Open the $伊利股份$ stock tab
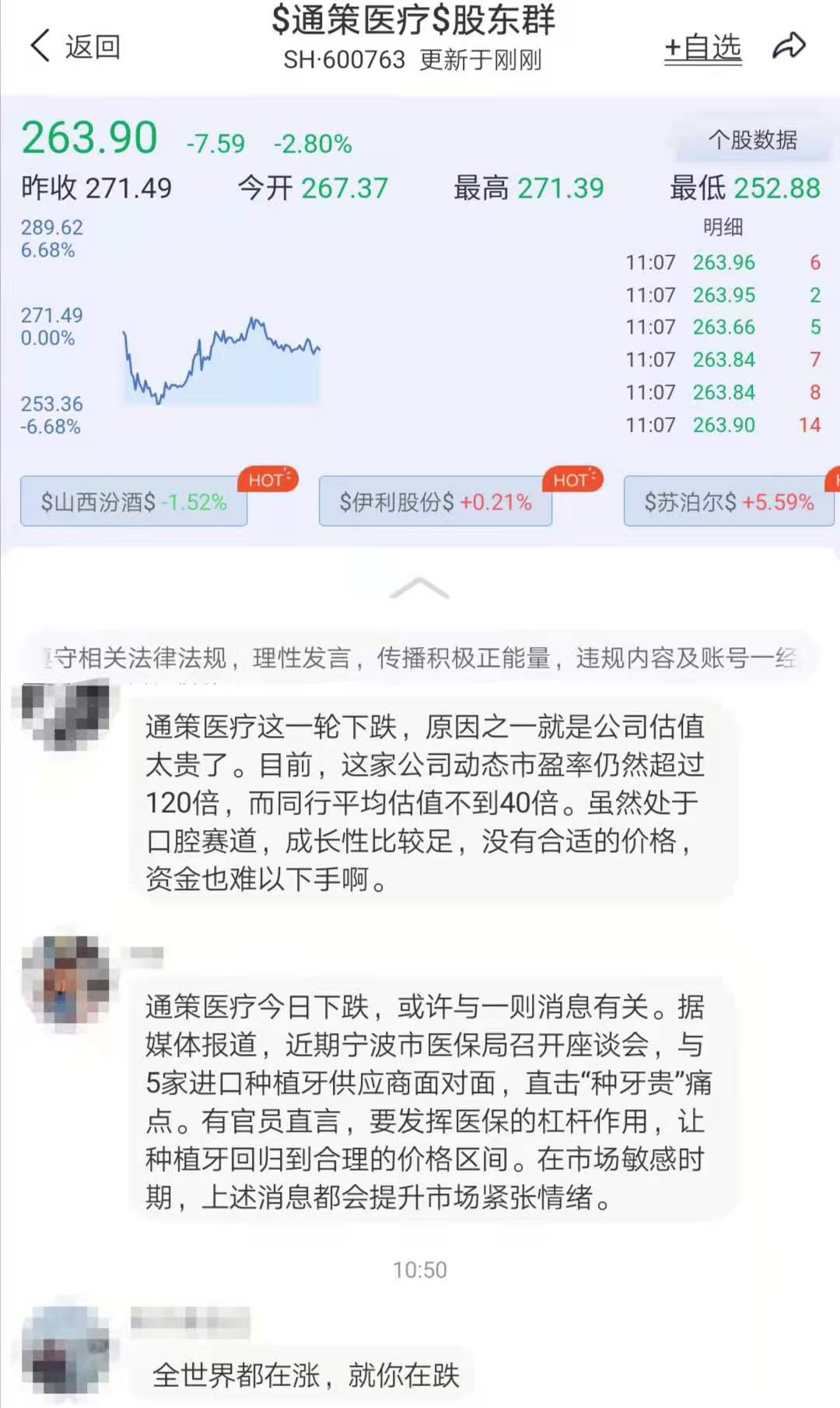This screenshot has width=840, height=1408. pos(433,502)
